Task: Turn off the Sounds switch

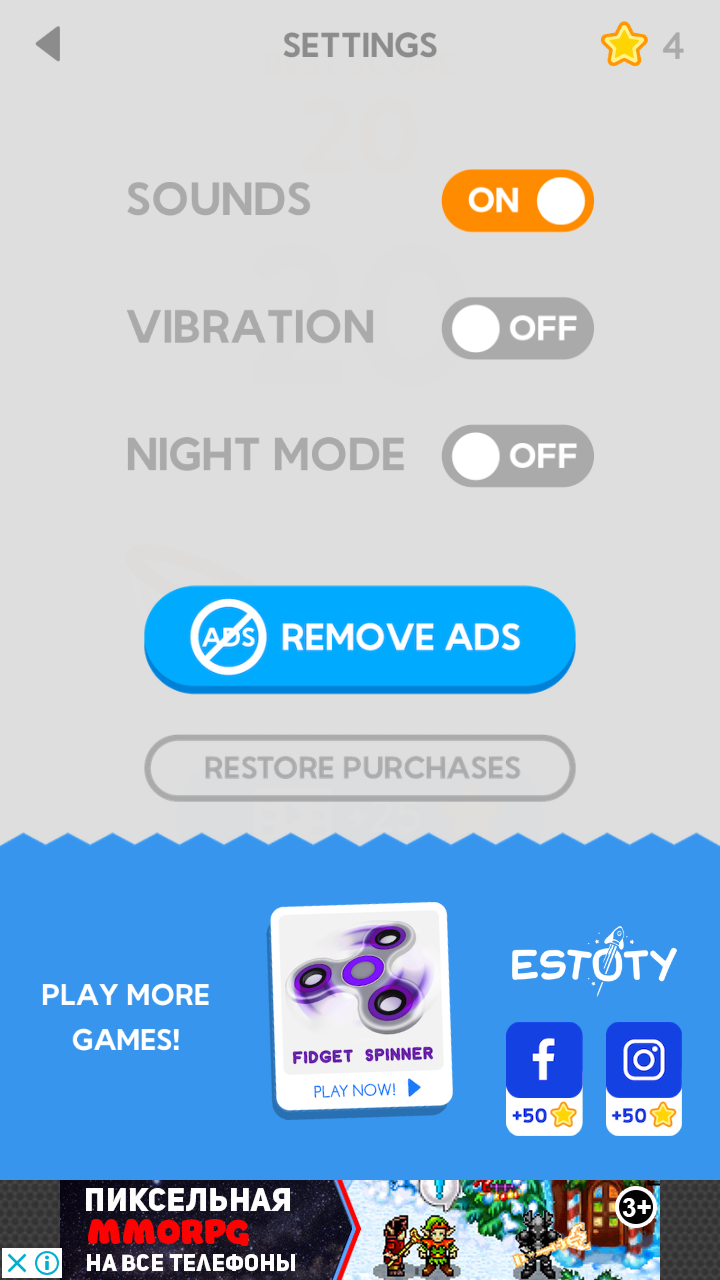Action: [518, 201]
